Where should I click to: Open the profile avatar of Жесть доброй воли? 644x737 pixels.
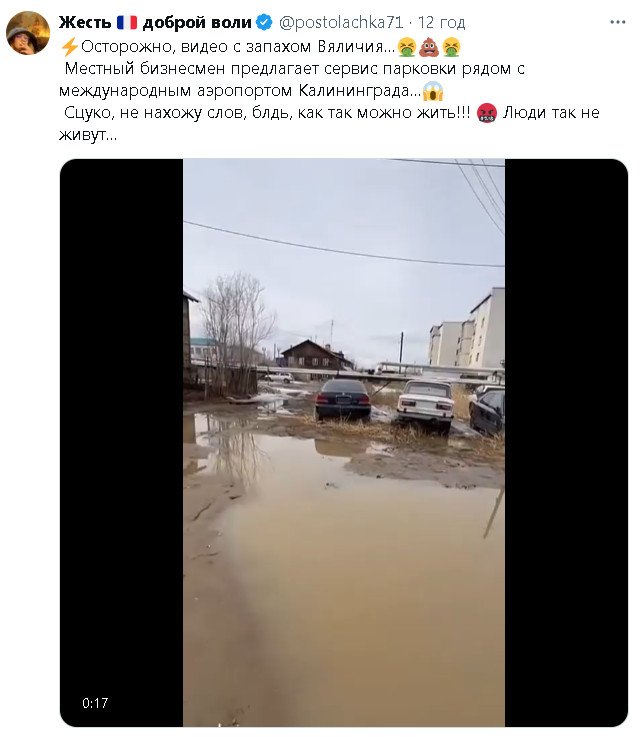28,33
